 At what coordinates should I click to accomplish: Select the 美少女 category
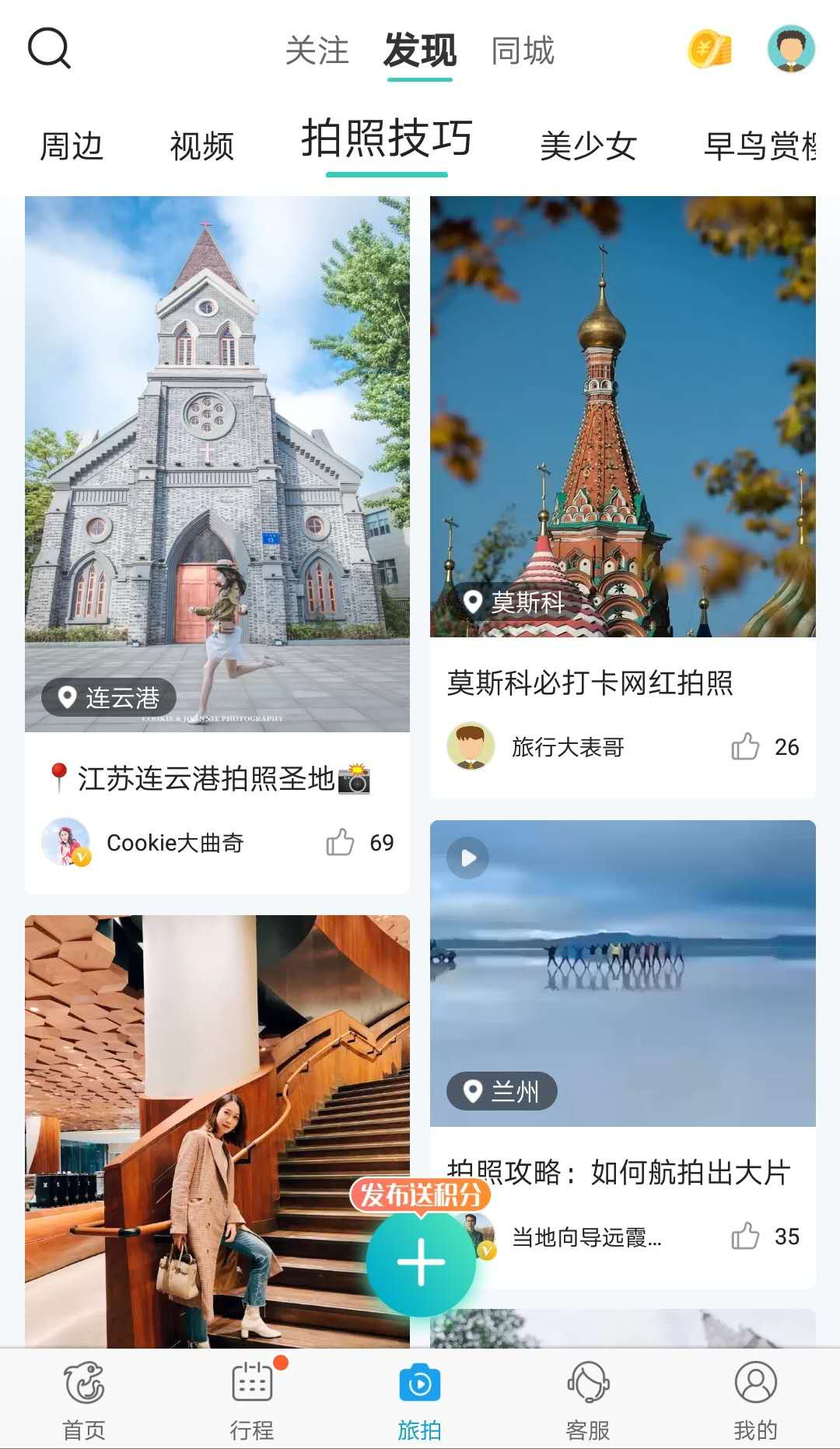pyautogui.click(x=589, y=146)
